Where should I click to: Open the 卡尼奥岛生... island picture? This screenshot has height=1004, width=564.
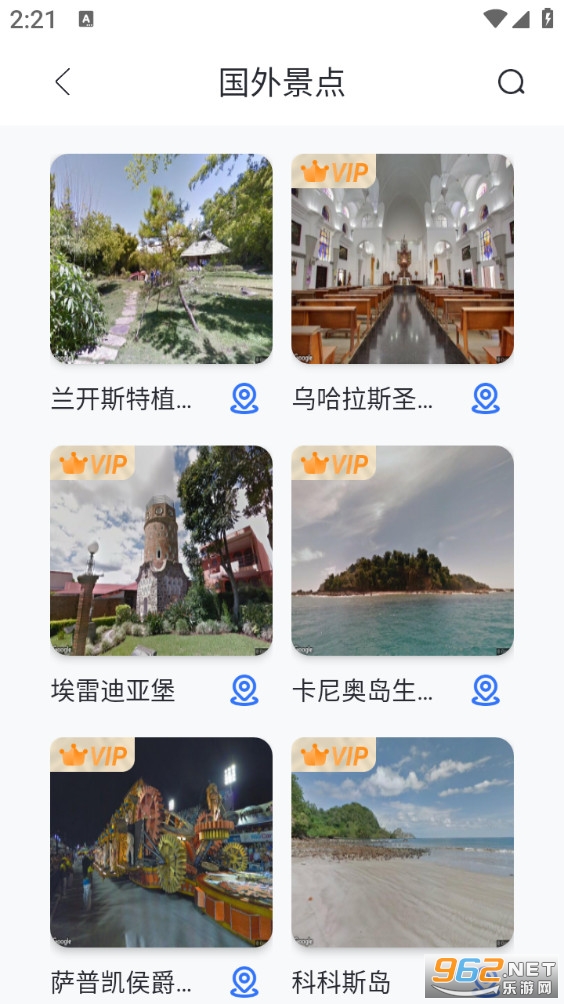[x=403, y=551]
